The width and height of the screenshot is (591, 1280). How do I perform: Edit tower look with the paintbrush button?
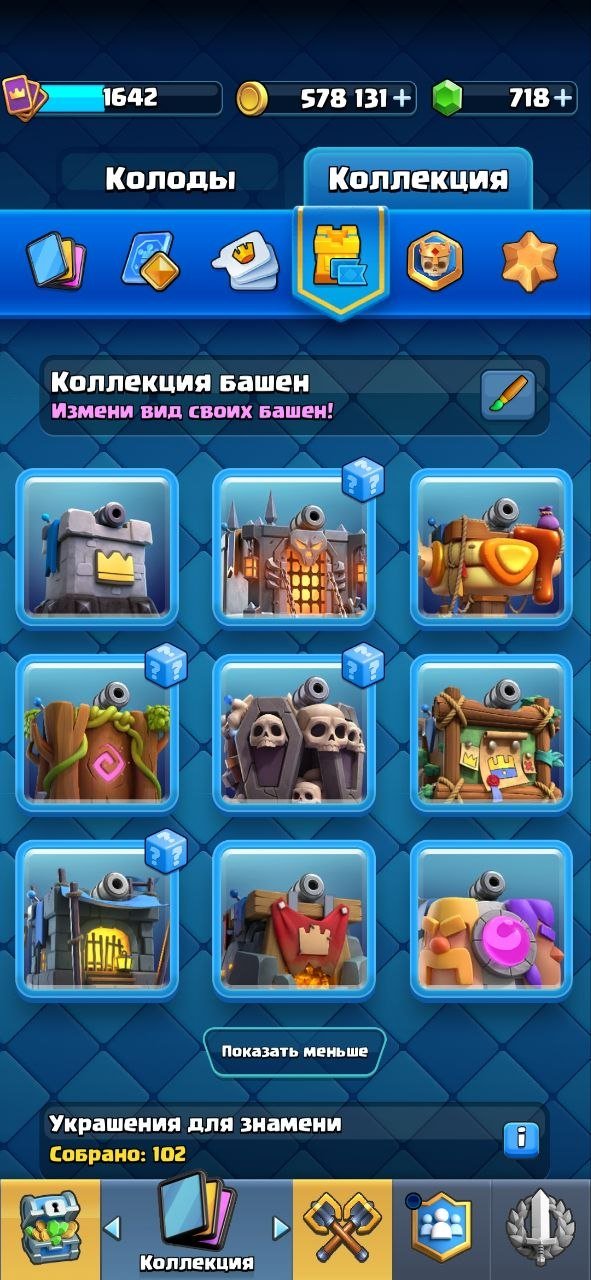(x=508, y=396)
